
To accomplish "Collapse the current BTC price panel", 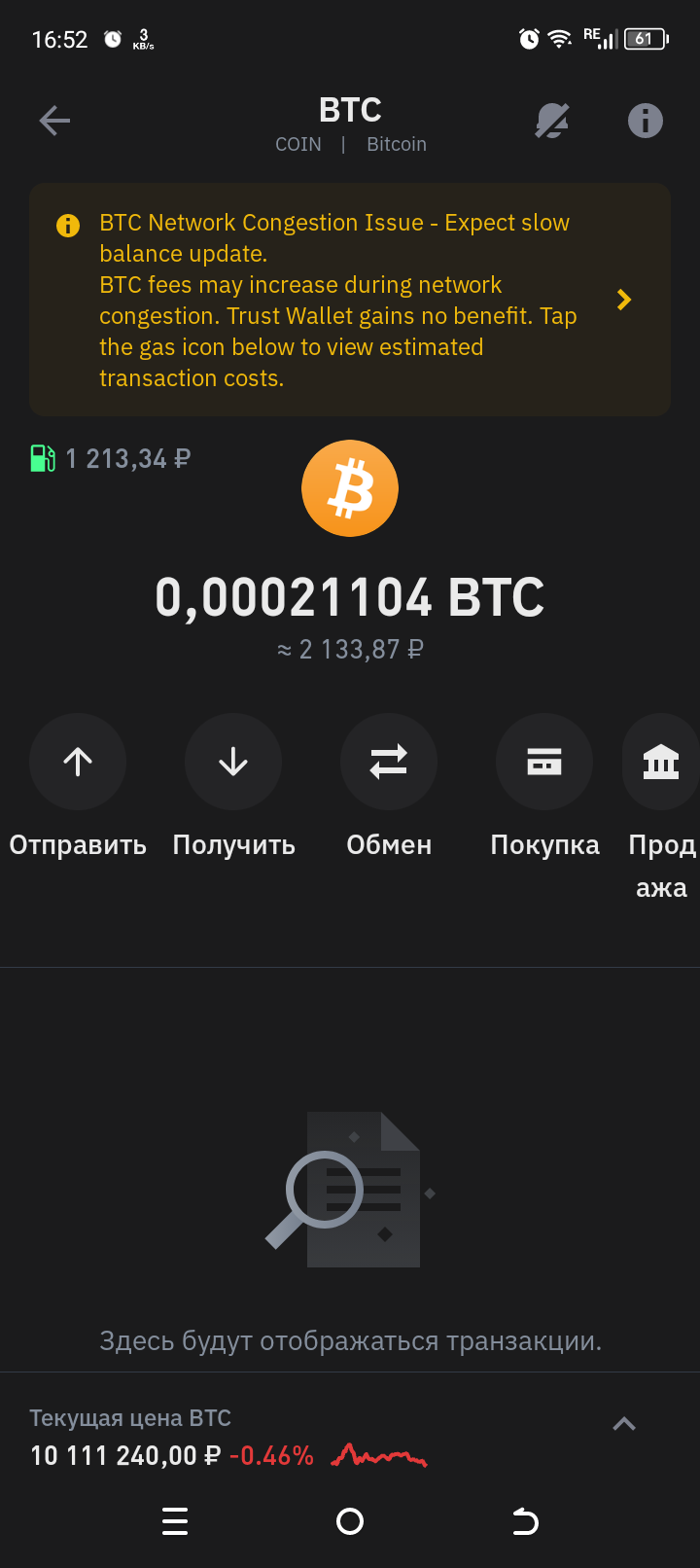I will click(x=623, y=1423).
